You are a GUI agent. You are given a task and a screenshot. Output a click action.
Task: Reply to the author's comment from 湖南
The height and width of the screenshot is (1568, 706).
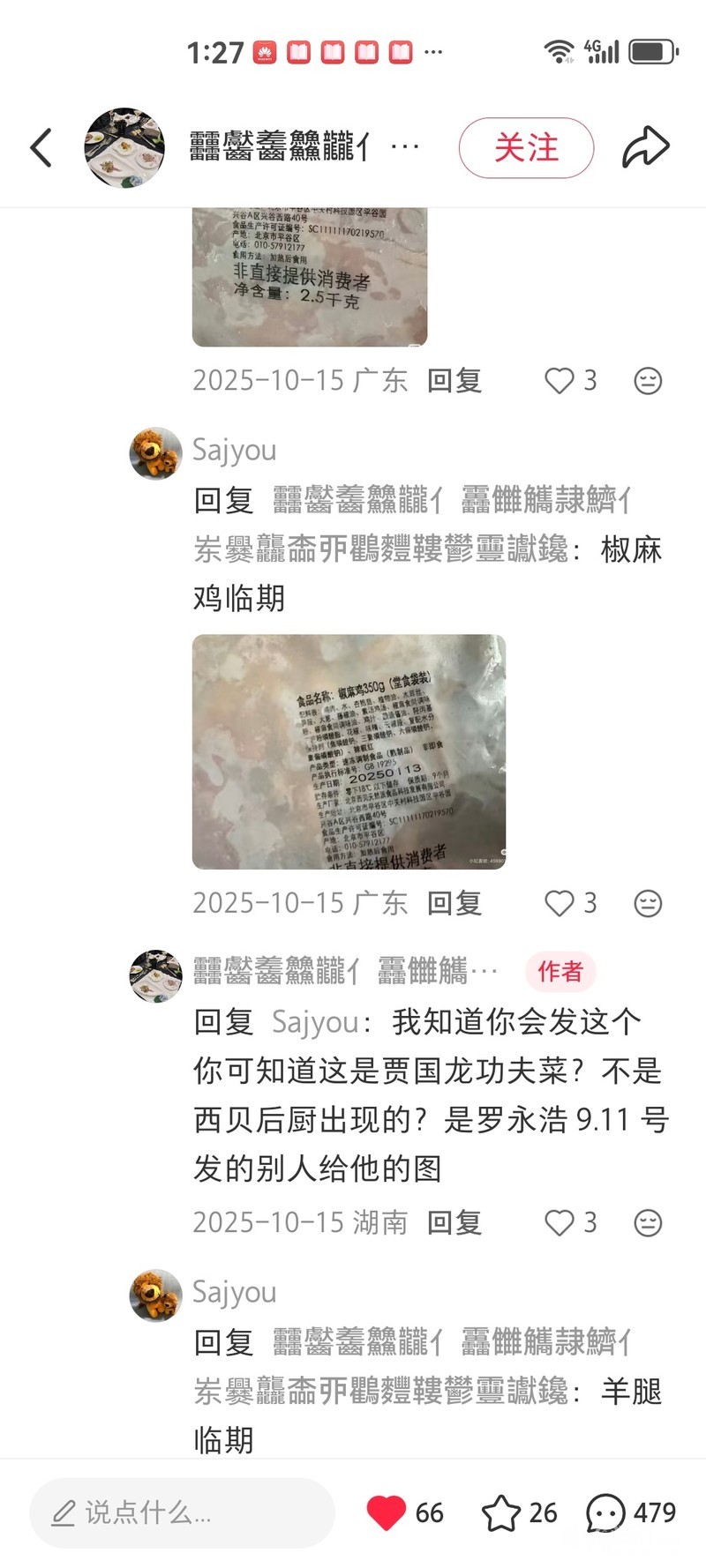click(454, 1222)
